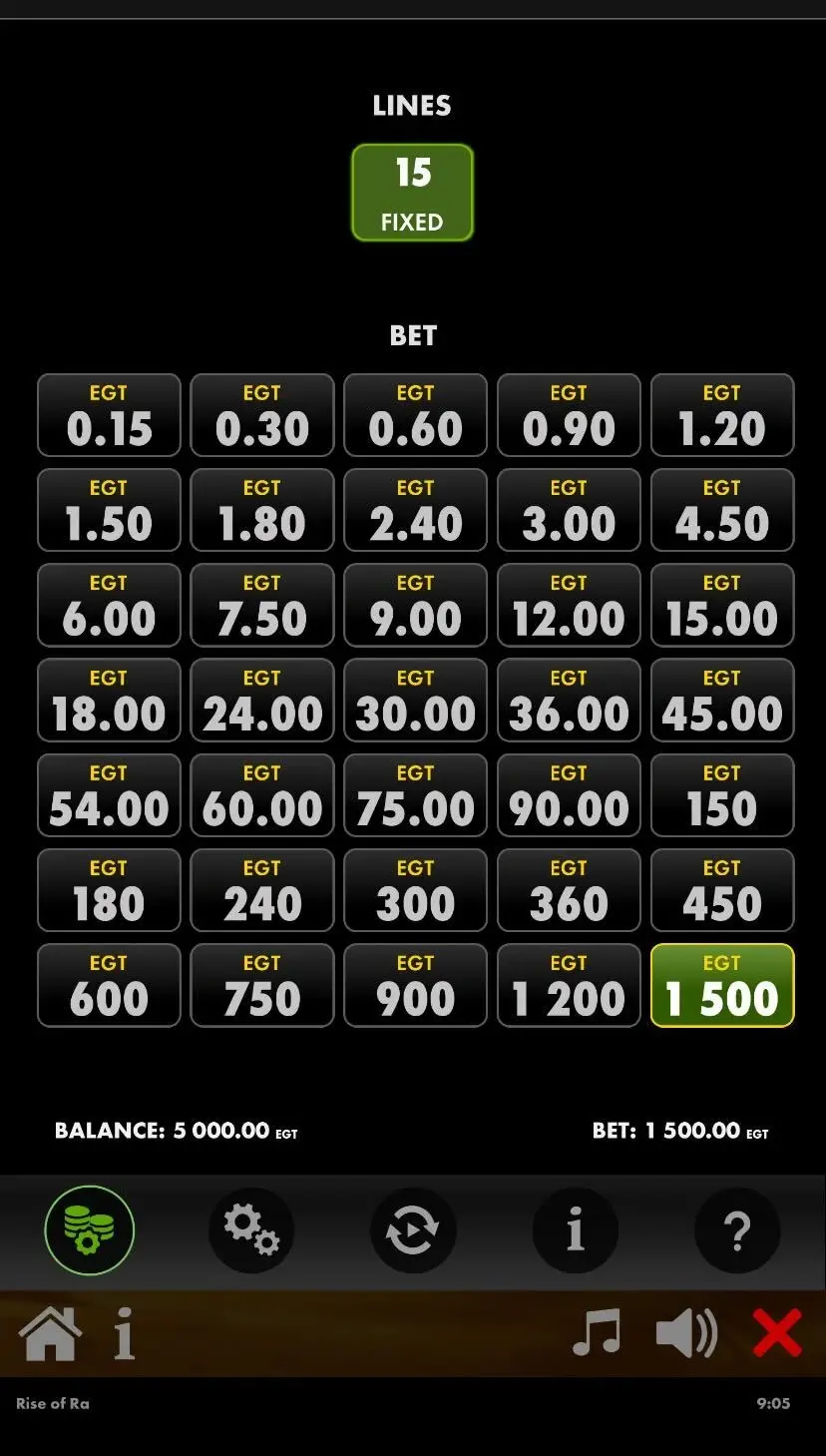This screenshot has height=1456, width=826.
Task: Open the autoplay arrows tab
Action: [x=413, y=1230]
